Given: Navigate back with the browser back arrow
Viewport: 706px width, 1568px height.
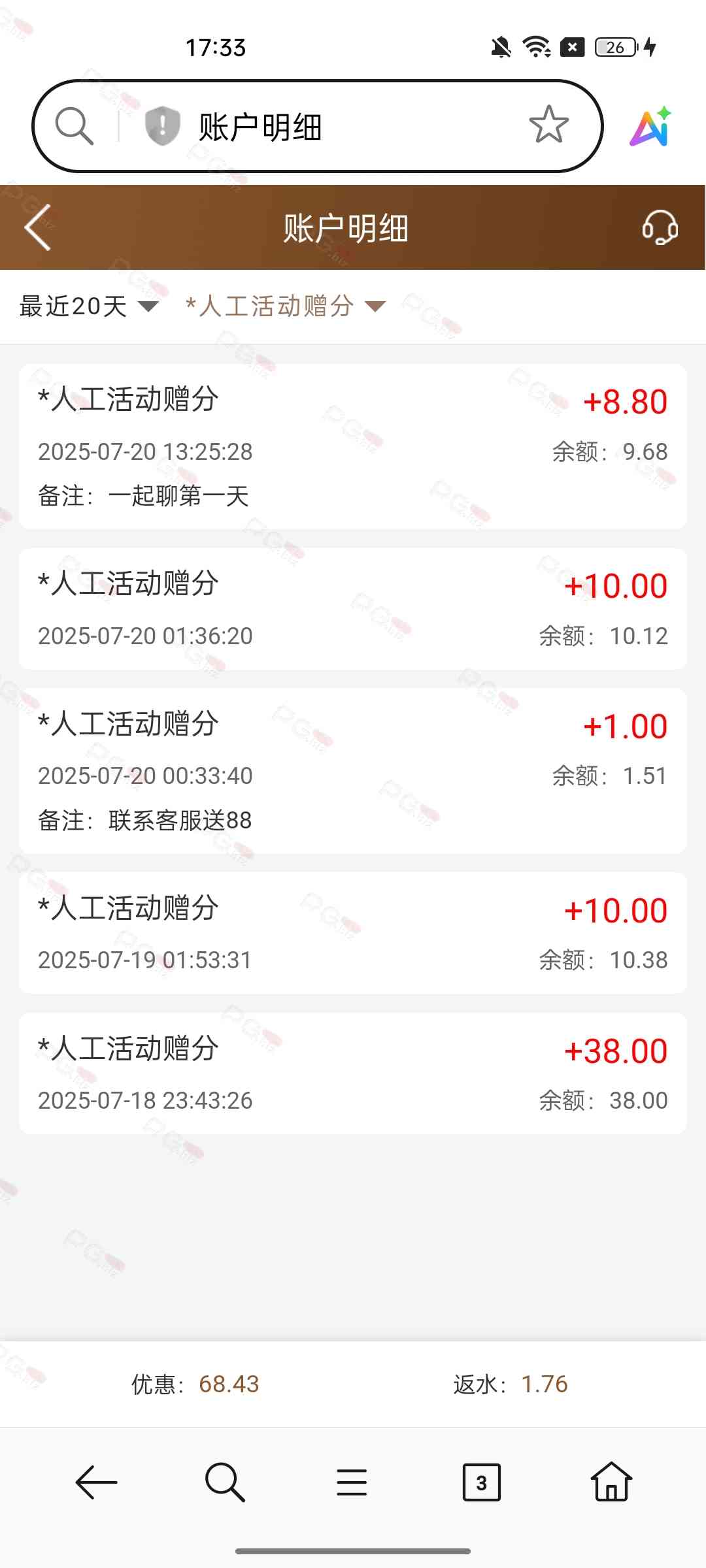Looking at the screenshot, I should pos(96,1482).
